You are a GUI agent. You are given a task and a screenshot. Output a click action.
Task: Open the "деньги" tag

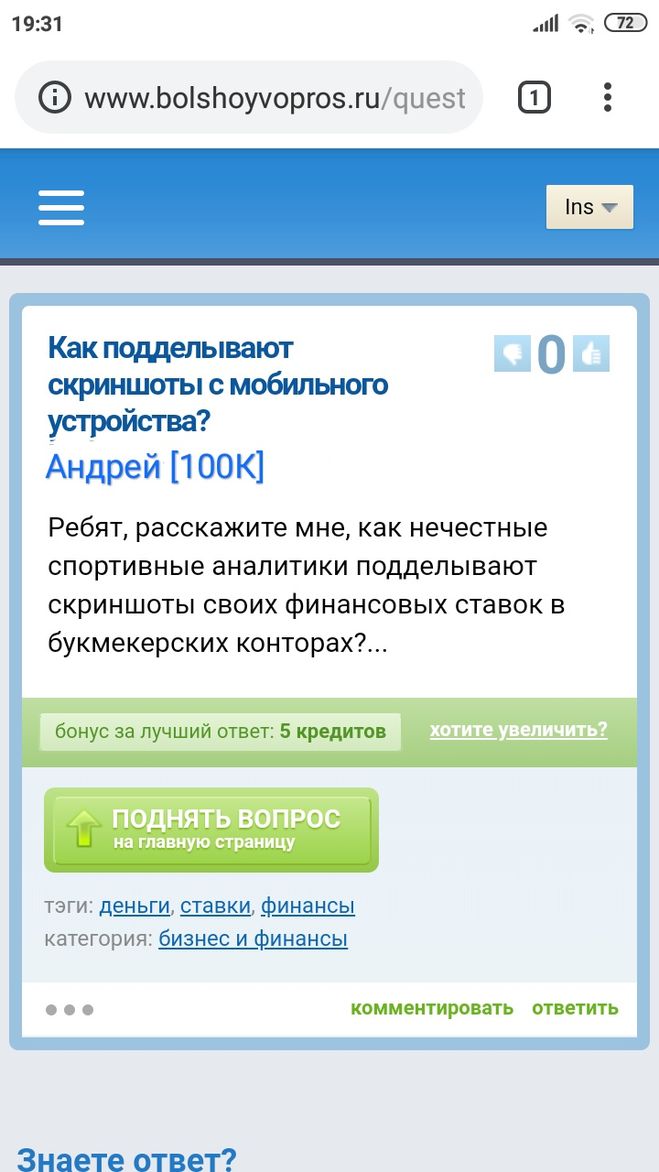[x=135, y=906]
